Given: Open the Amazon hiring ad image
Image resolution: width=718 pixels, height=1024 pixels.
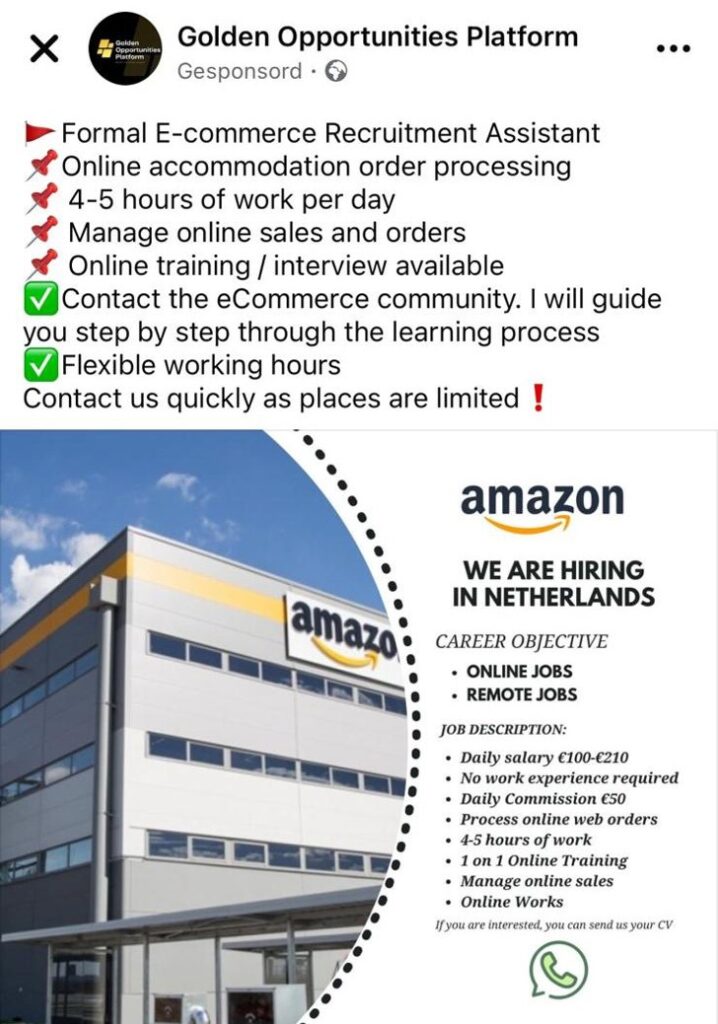Looking at the screenshot, I should tap(358, 726).
